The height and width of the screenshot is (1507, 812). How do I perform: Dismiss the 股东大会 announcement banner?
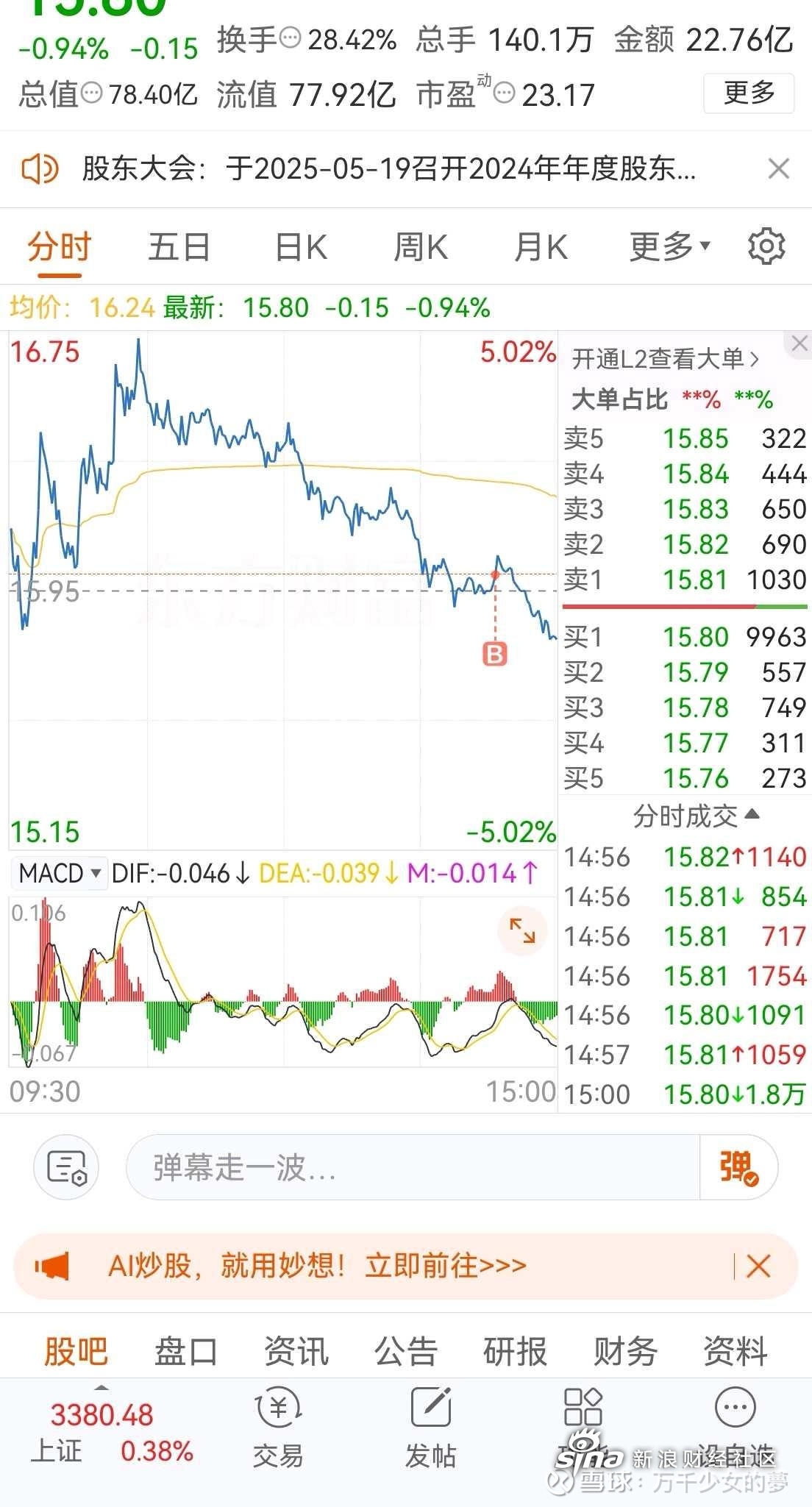pyautogui.click(x=778, y=169)
